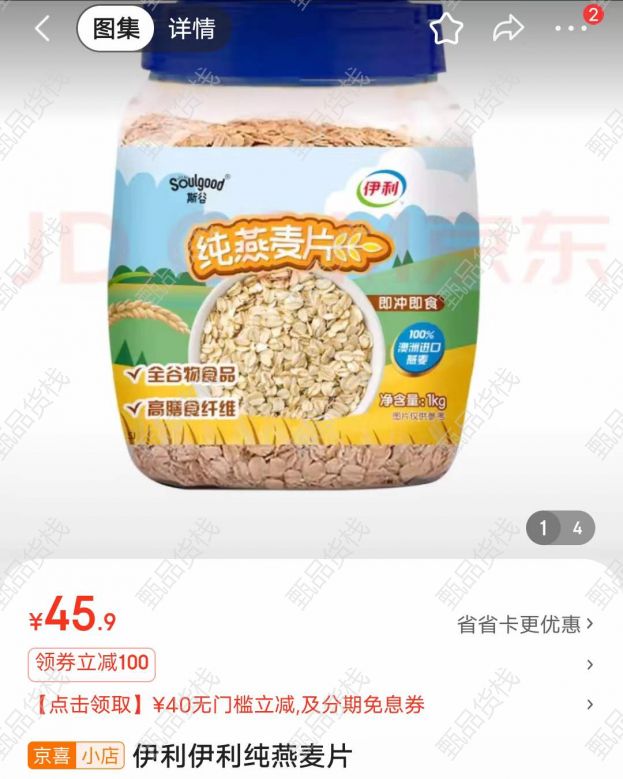
Task: Open the three-dot overflow menu
Action: point(572,29)
